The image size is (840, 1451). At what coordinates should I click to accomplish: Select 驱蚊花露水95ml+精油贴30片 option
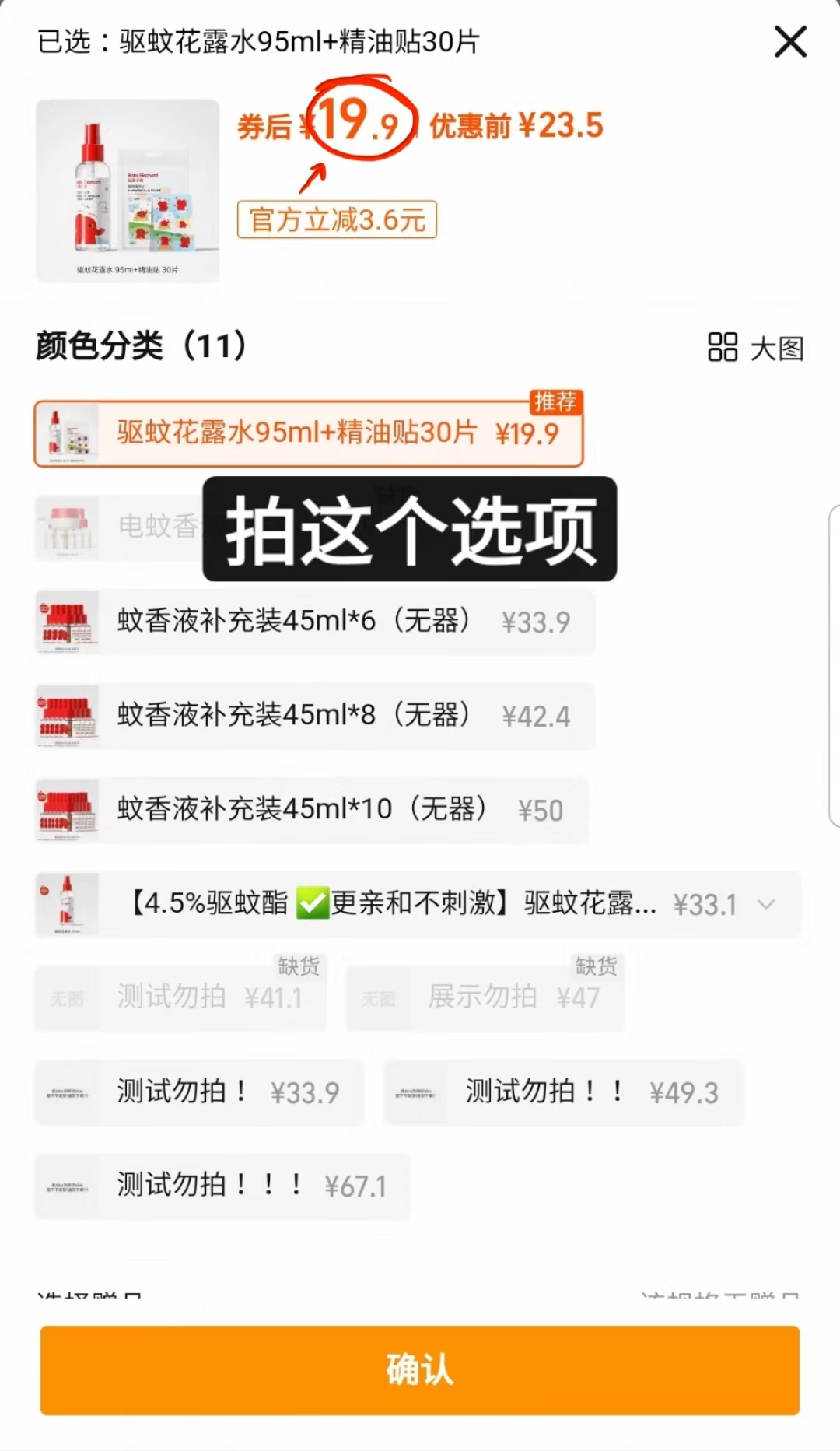pos(308,433)
